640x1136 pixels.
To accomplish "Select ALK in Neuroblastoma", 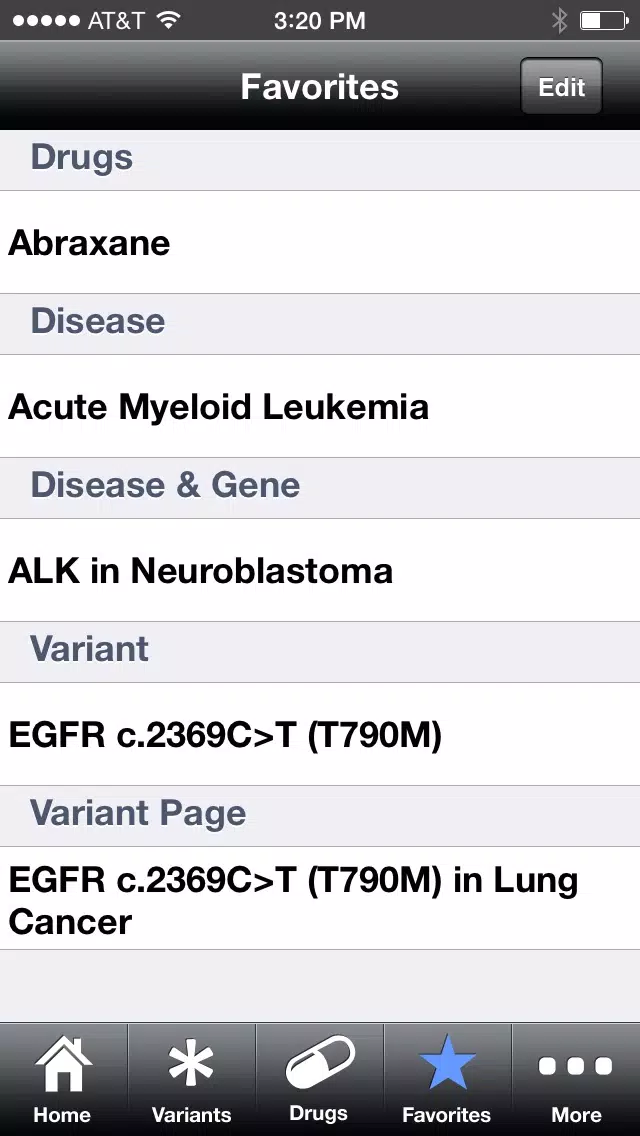I will click(320, 570).
